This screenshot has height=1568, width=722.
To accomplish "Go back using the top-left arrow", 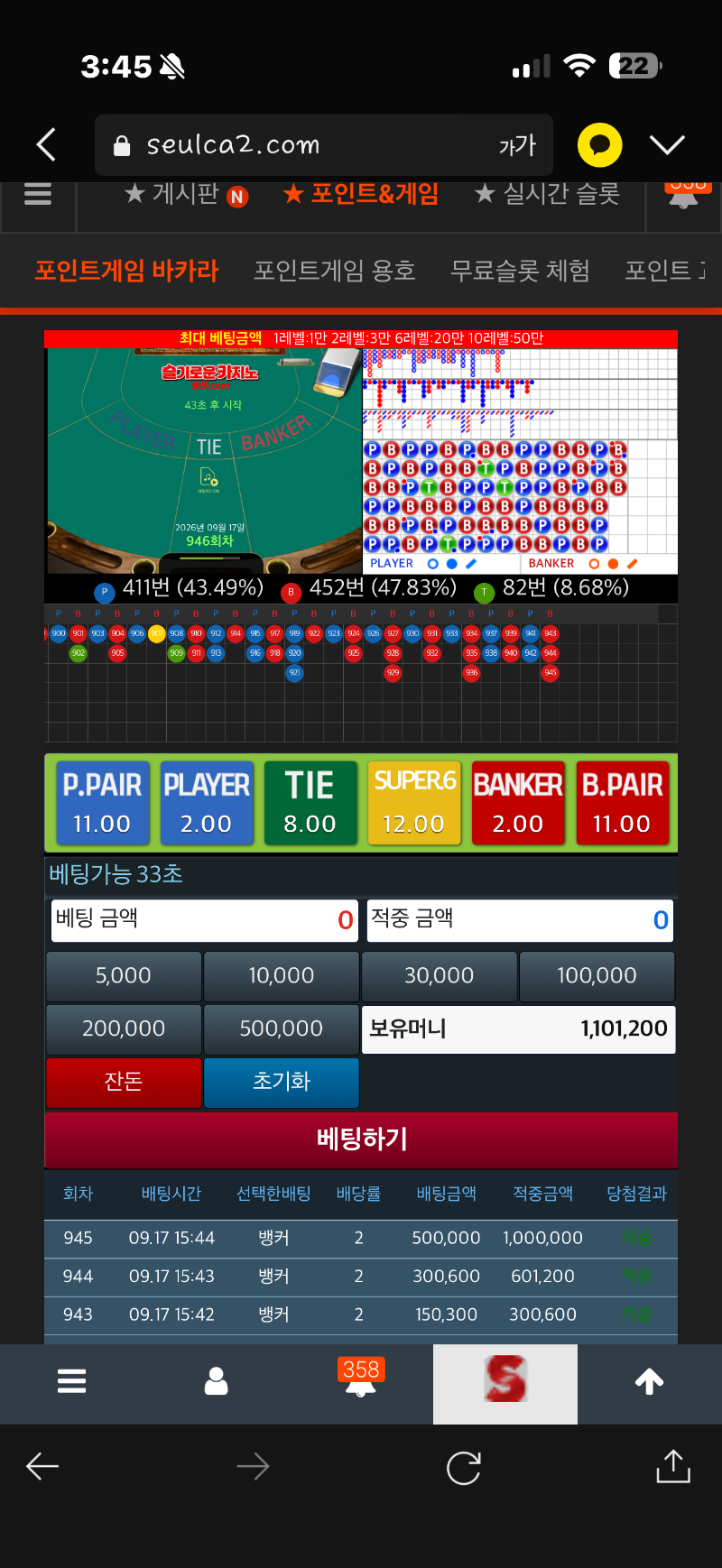I will coord(46,144).
